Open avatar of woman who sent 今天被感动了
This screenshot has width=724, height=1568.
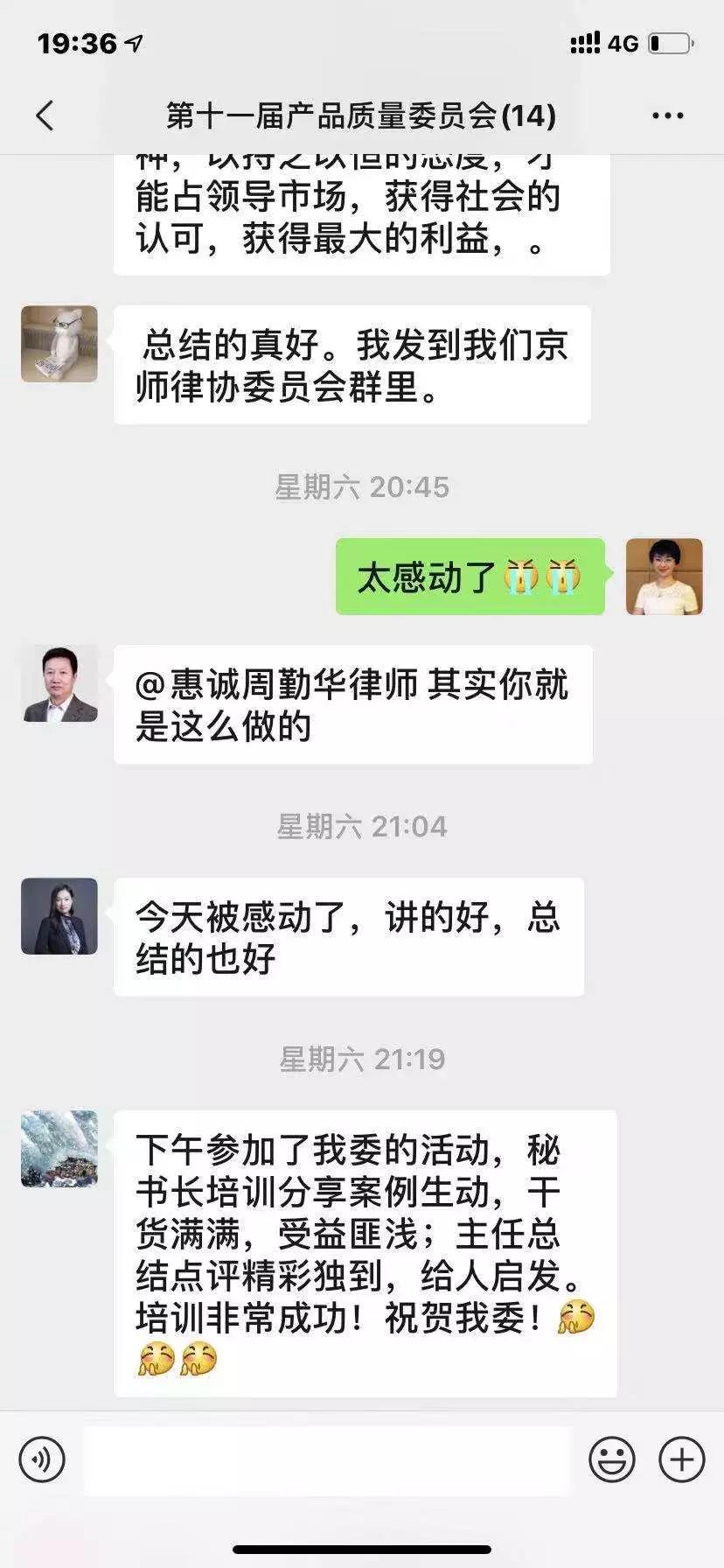[x=59, y=916]
